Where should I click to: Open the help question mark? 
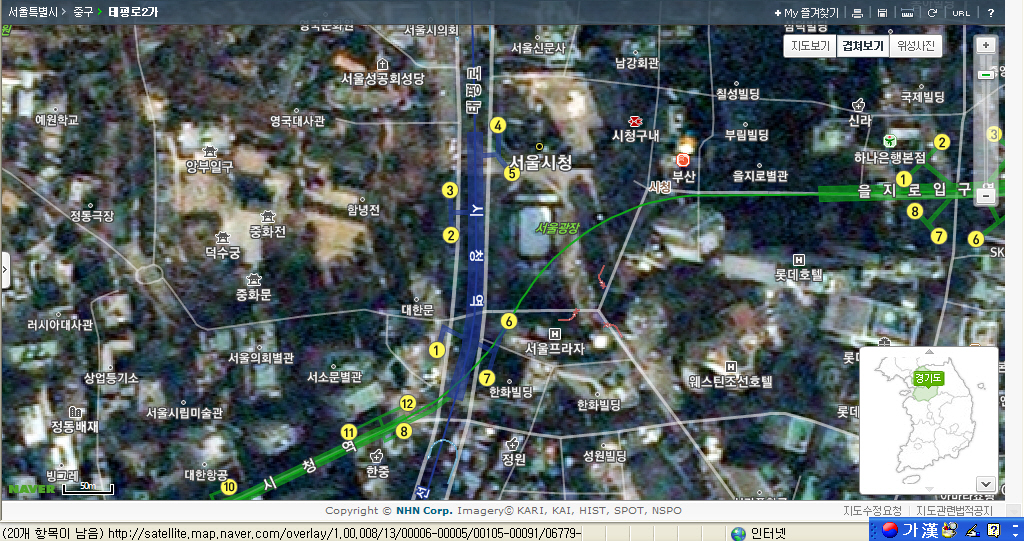pyautogui.click(x=990, y=13)
